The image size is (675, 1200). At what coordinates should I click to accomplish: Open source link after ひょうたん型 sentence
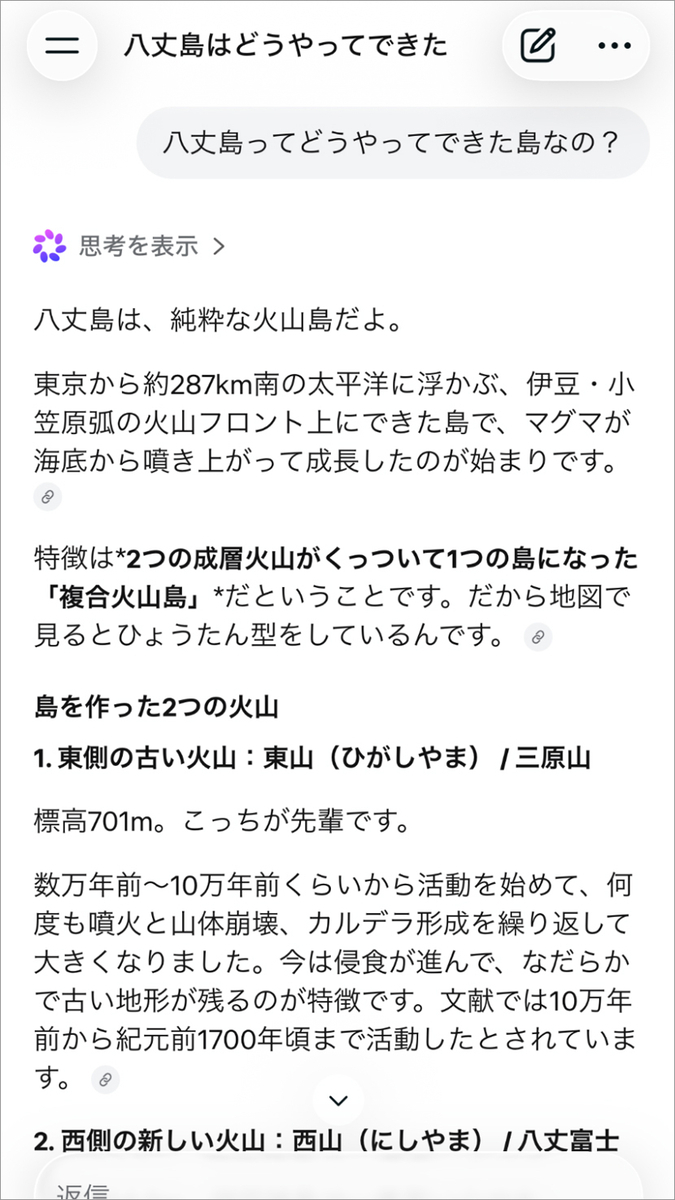point(538,637)
